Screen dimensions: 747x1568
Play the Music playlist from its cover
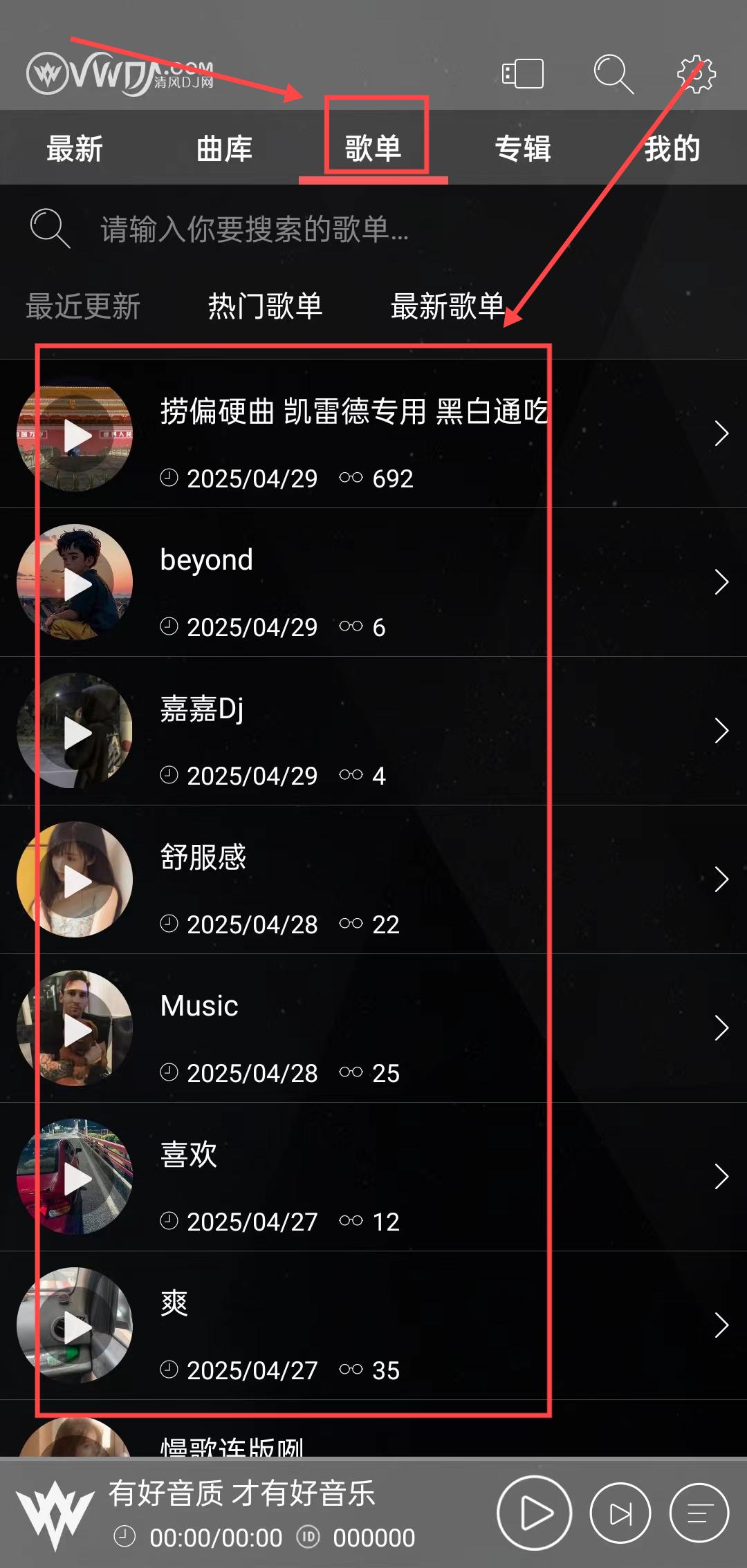pos(75,1029)
